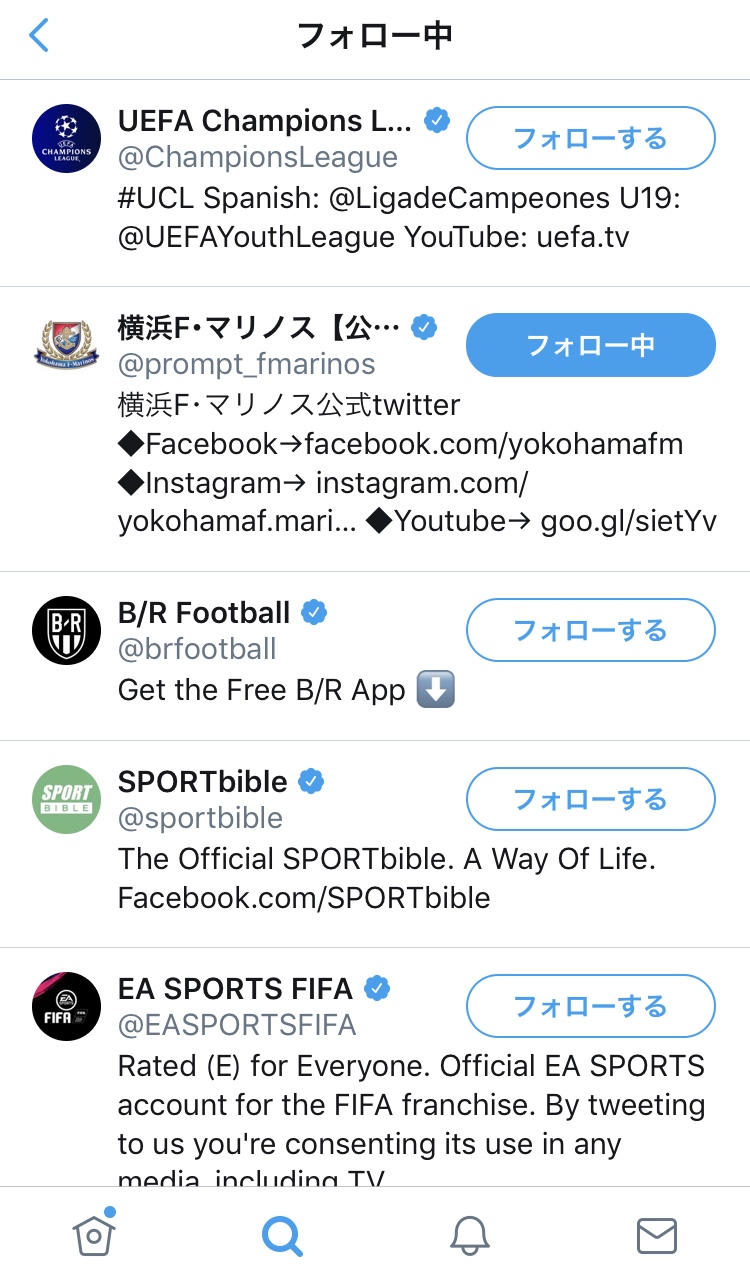
Task: Open the notifications bell tab
Action: tap(469, 1236)
